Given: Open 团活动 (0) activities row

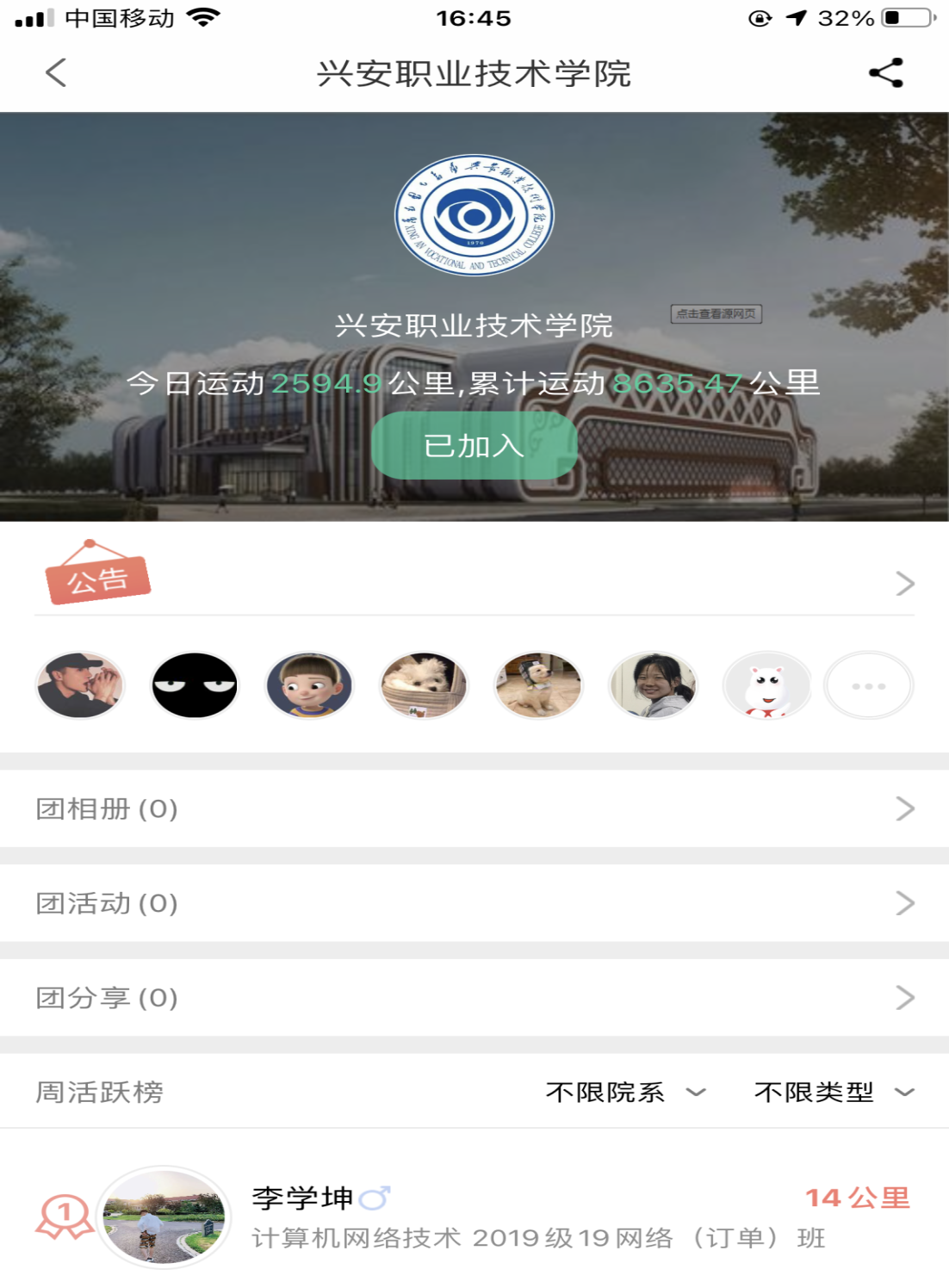Looking at the screenshot, I should pos(474,903).
